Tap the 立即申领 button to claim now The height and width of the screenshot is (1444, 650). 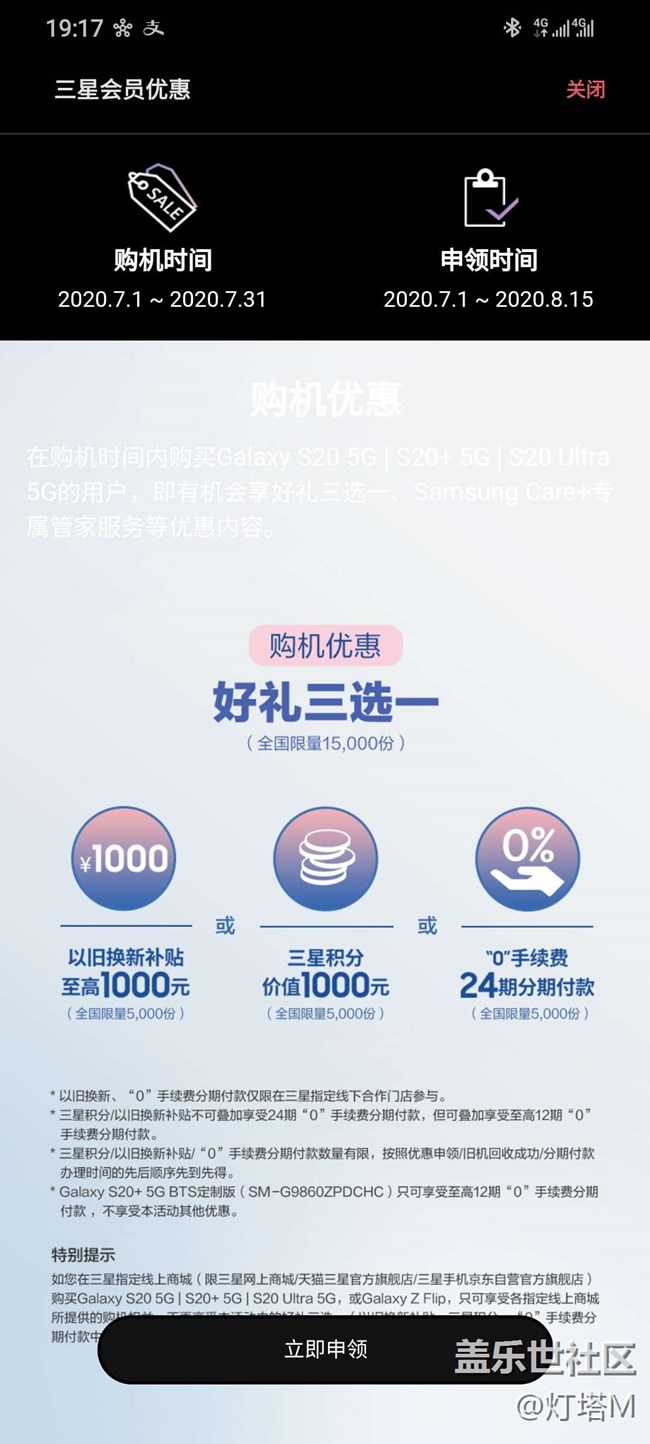pos(325,1349)
